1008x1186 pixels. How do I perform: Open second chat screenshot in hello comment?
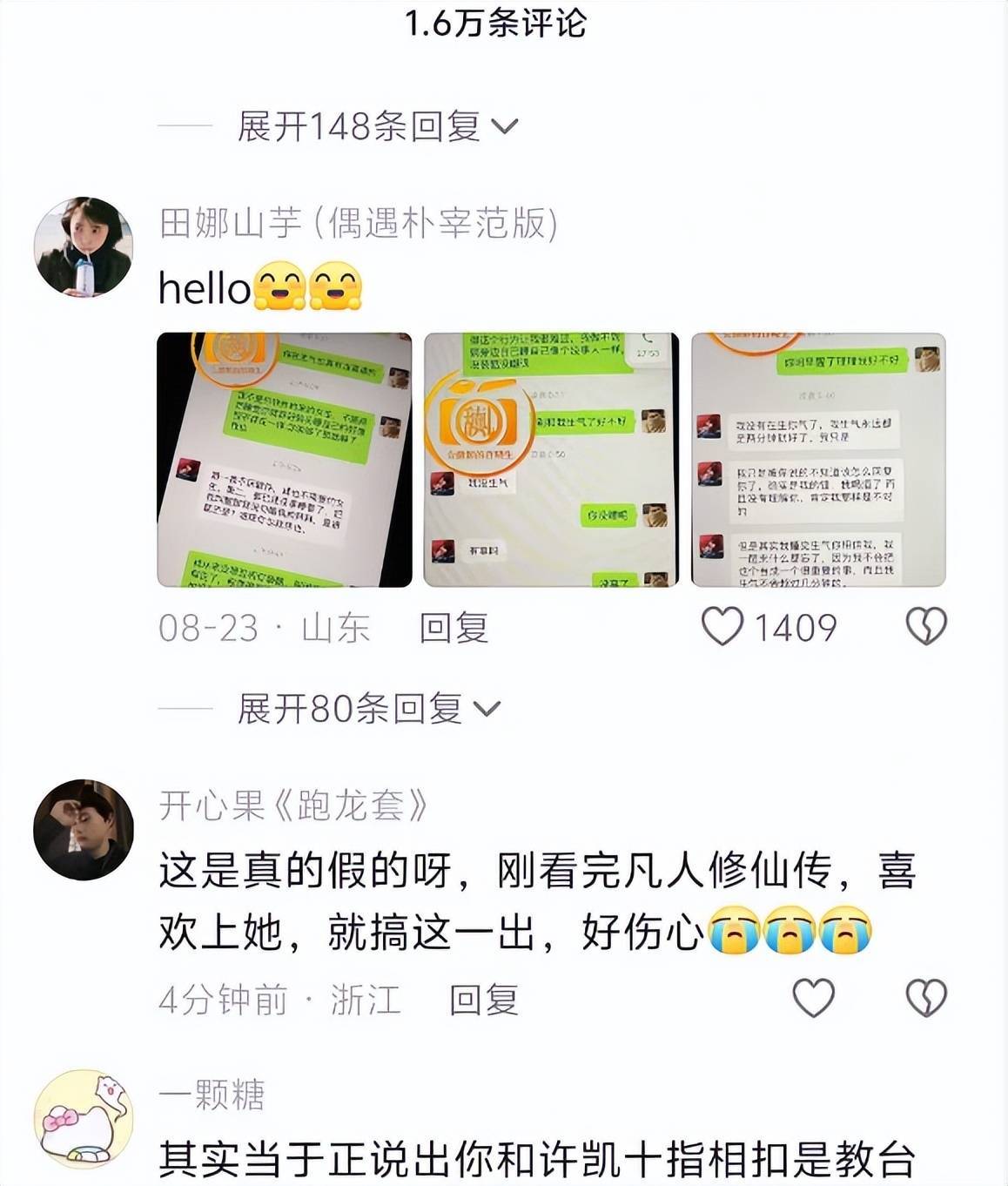click(550, 460)
